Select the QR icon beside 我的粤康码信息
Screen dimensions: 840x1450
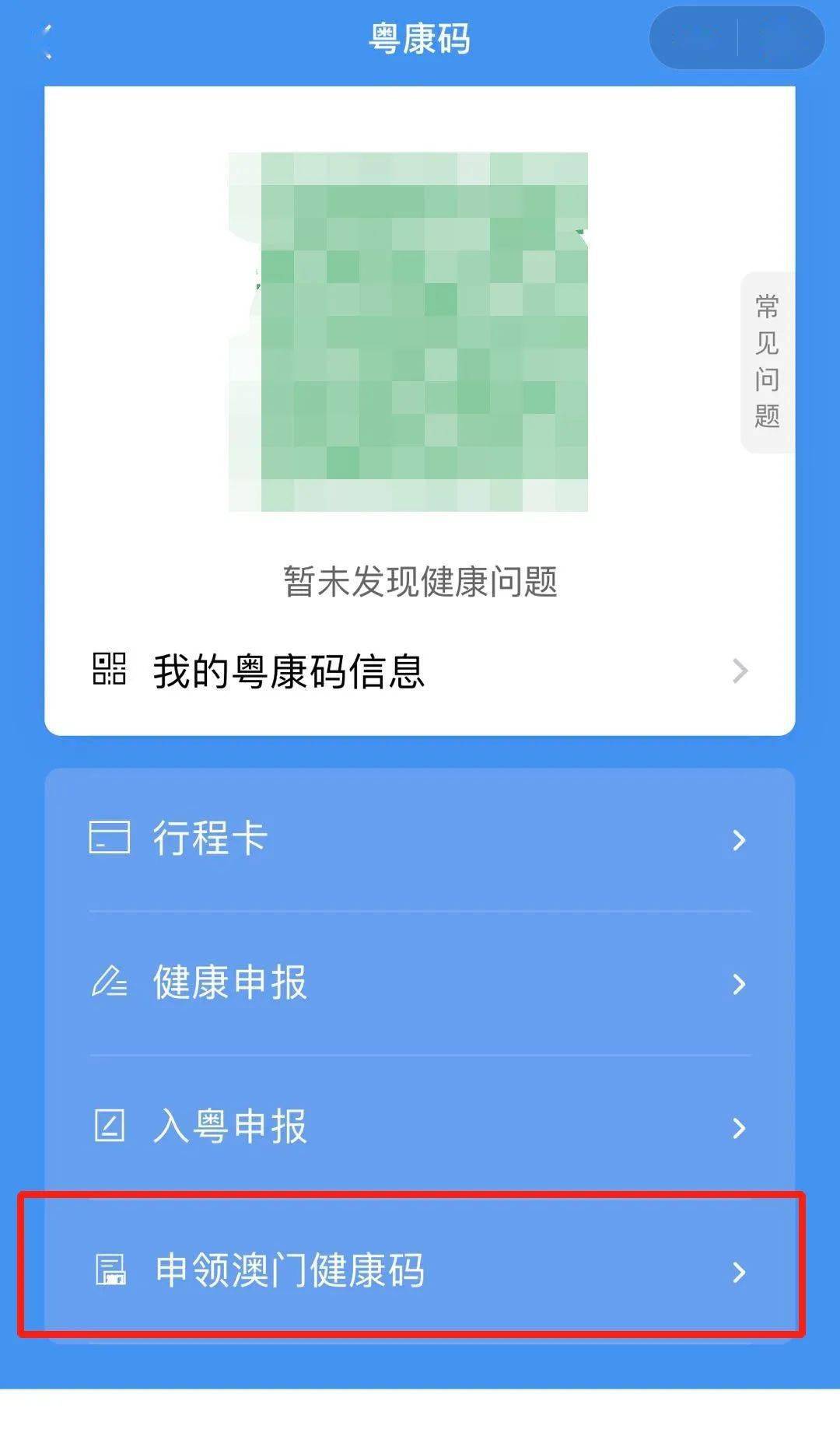(109, 670)
